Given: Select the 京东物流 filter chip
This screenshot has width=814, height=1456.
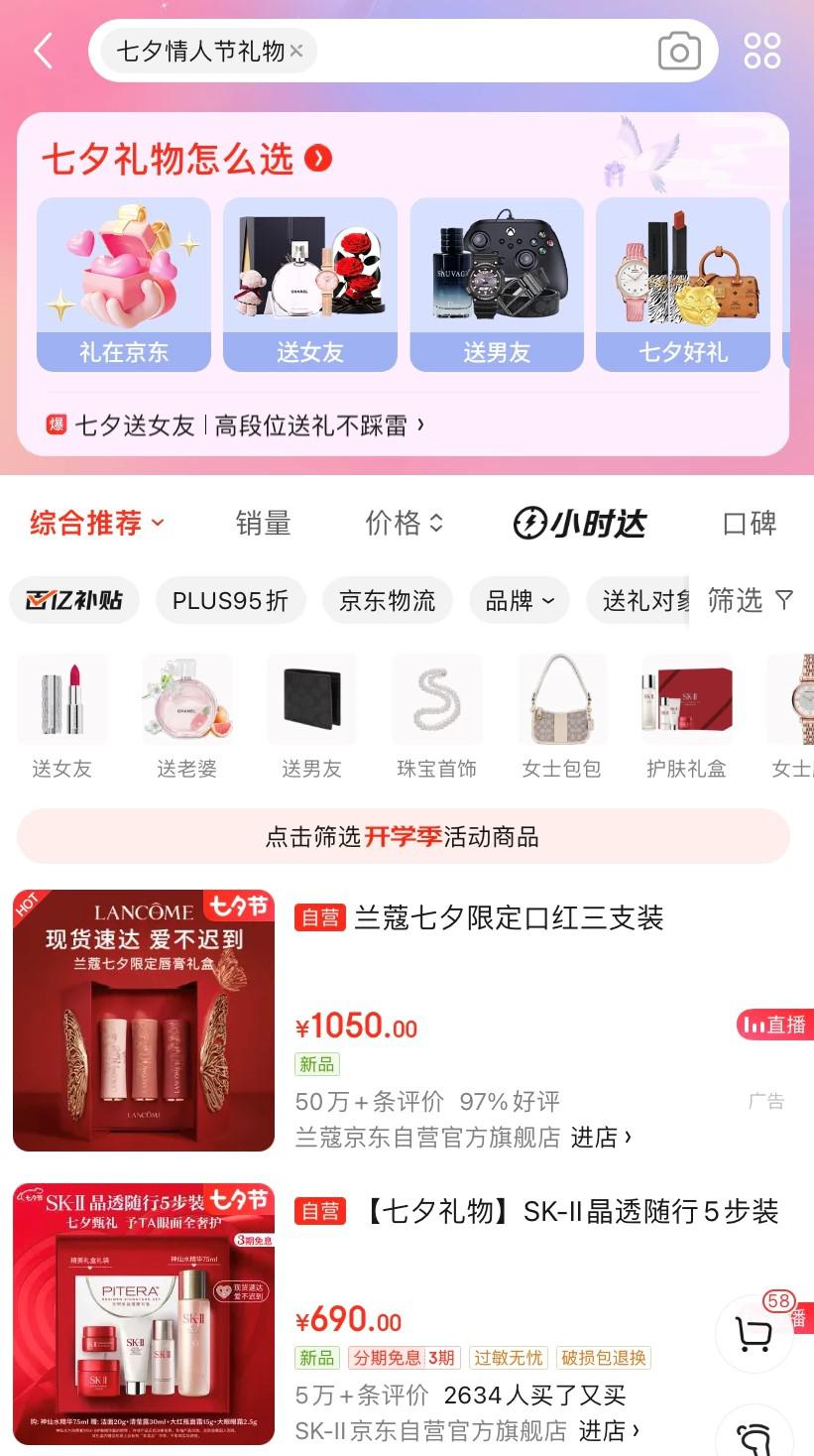Looking at the screenshot, I should pos(387,601).
